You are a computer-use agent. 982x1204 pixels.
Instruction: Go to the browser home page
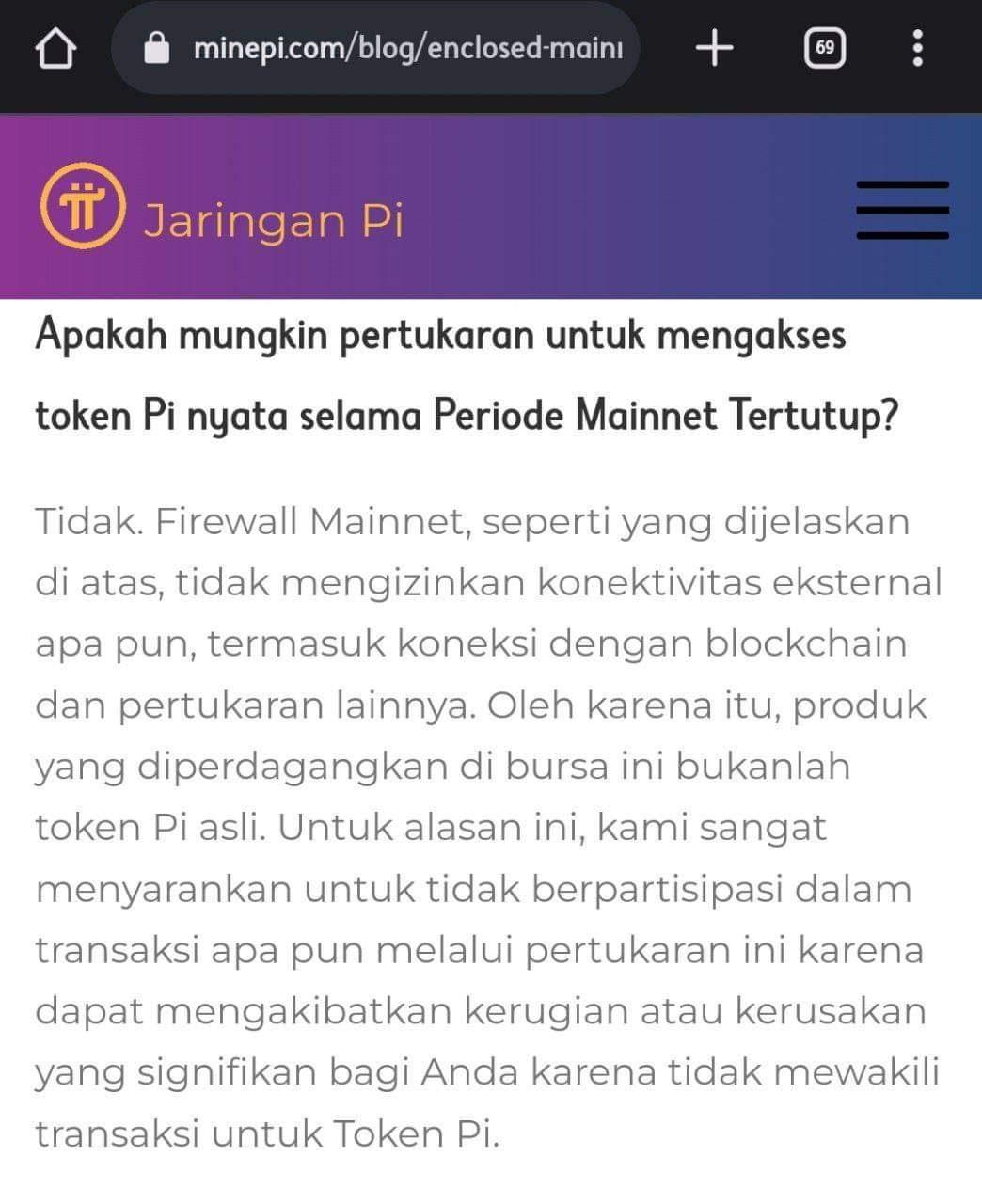coord(55,47)
